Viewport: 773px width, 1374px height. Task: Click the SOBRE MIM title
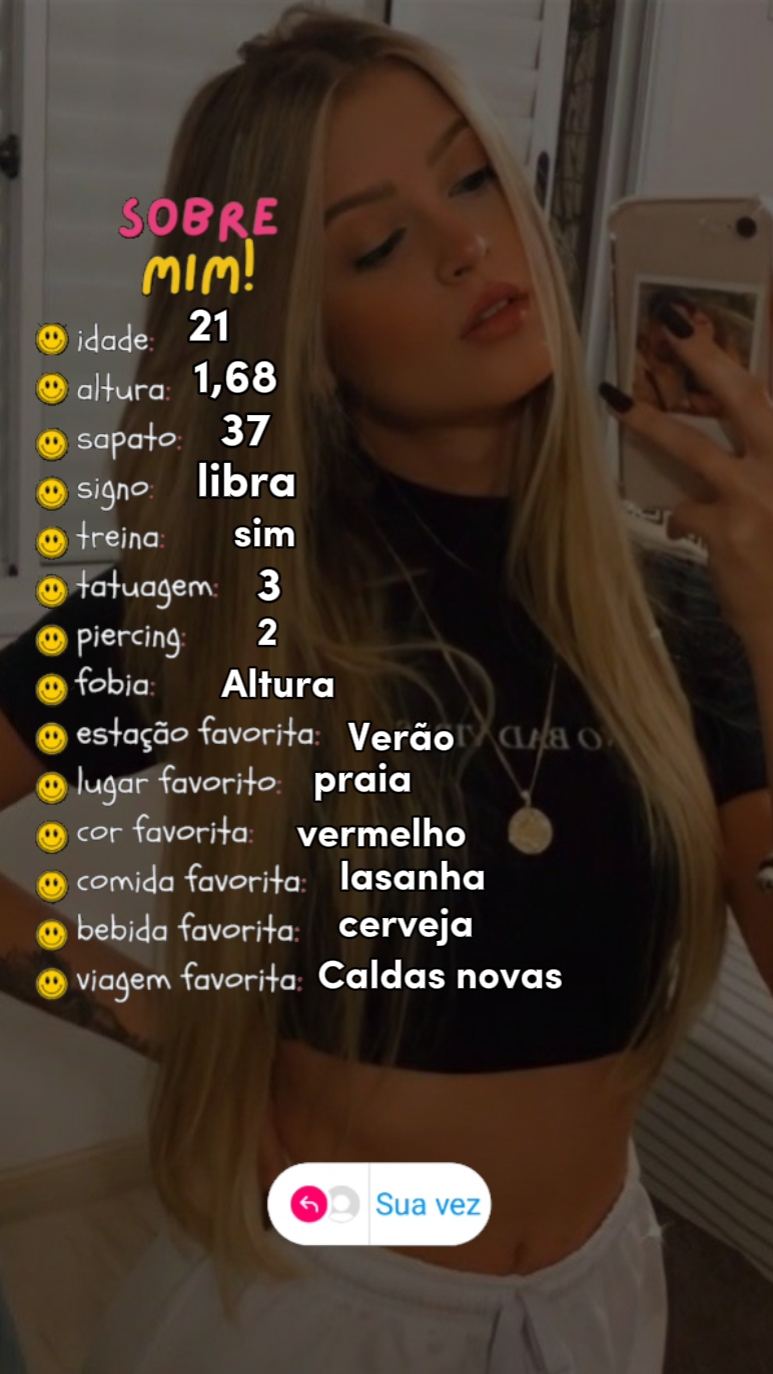[x=200, y=243]
